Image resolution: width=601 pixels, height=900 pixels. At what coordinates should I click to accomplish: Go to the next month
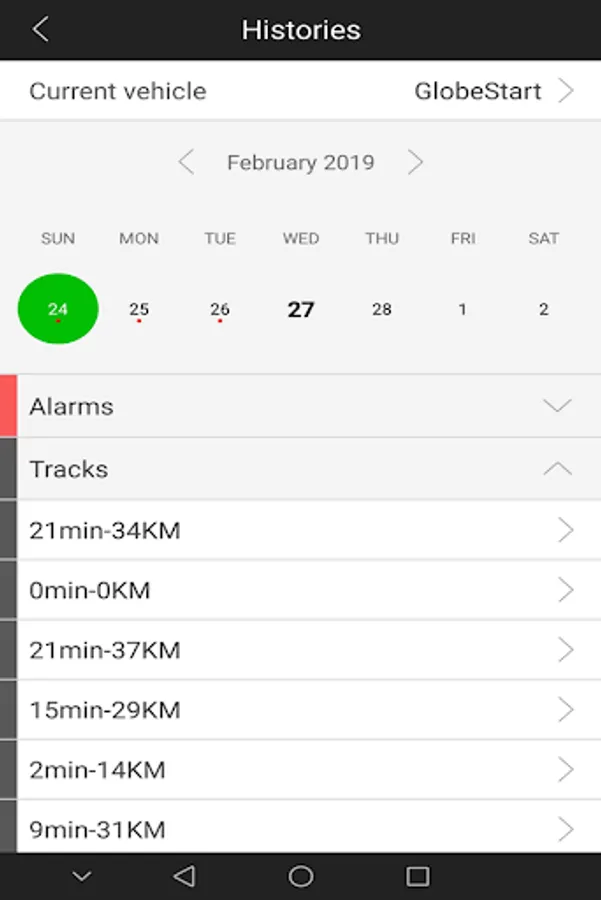[416, 163]
